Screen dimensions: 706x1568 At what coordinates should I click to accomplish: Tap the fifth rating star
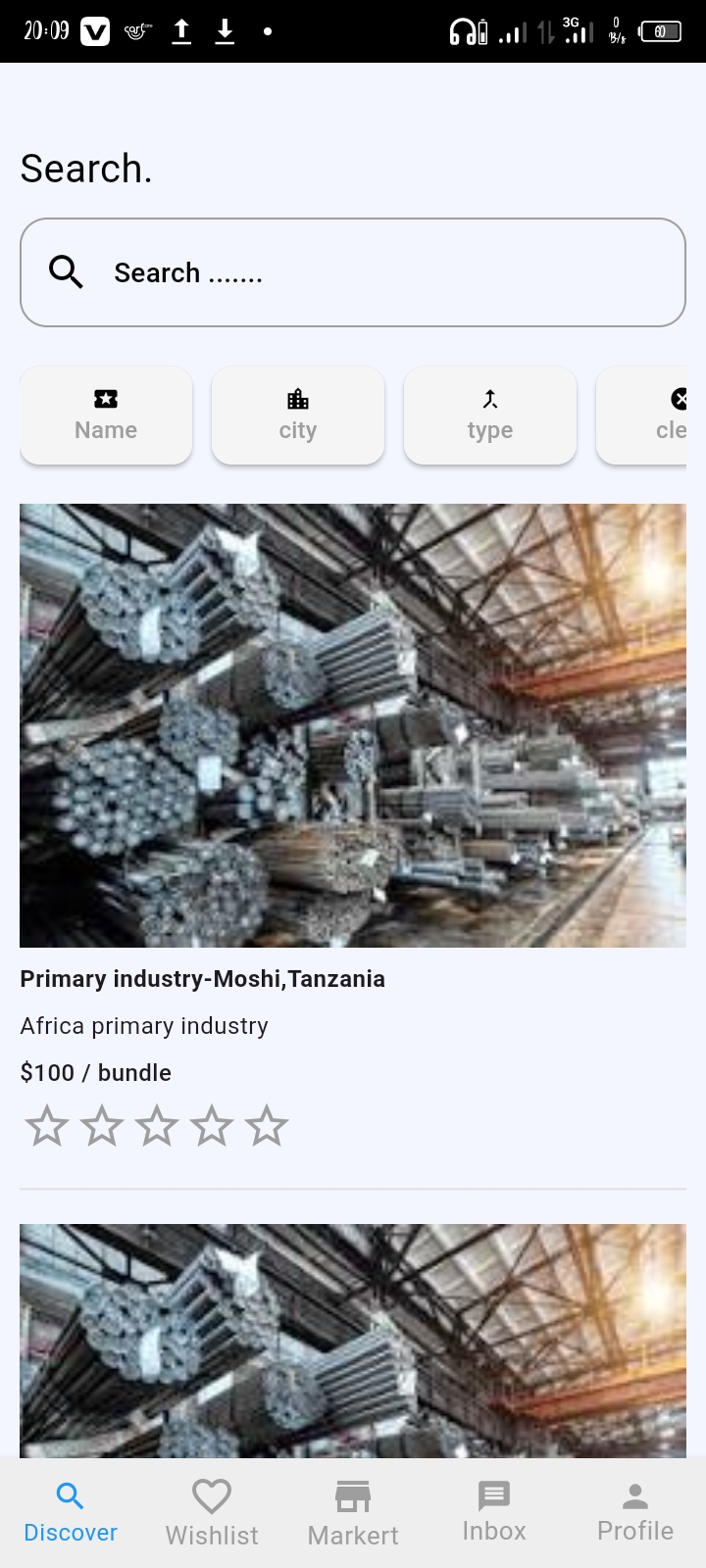[x=268, y=1125]
